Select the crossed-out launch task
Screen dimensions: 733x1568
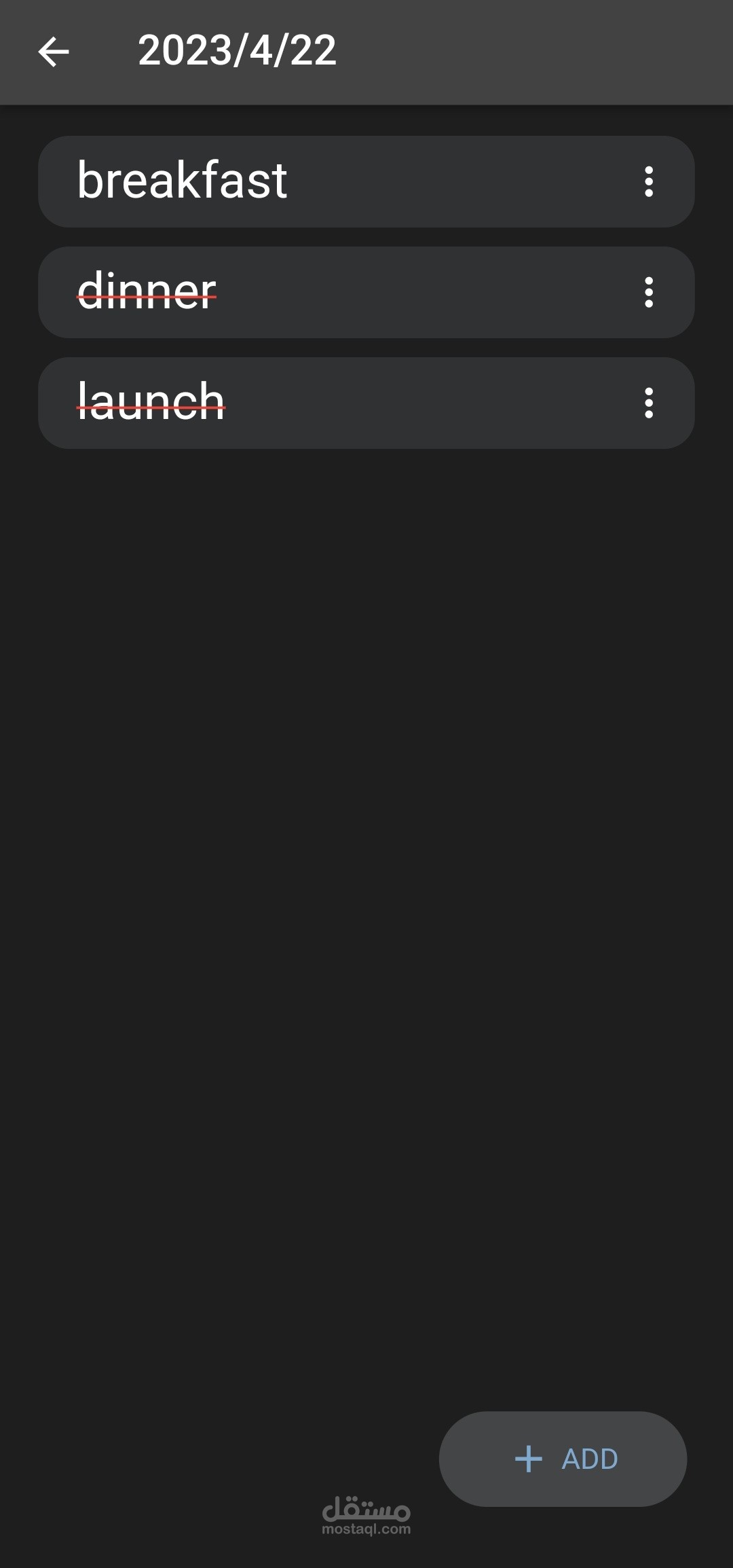[151, 402]
